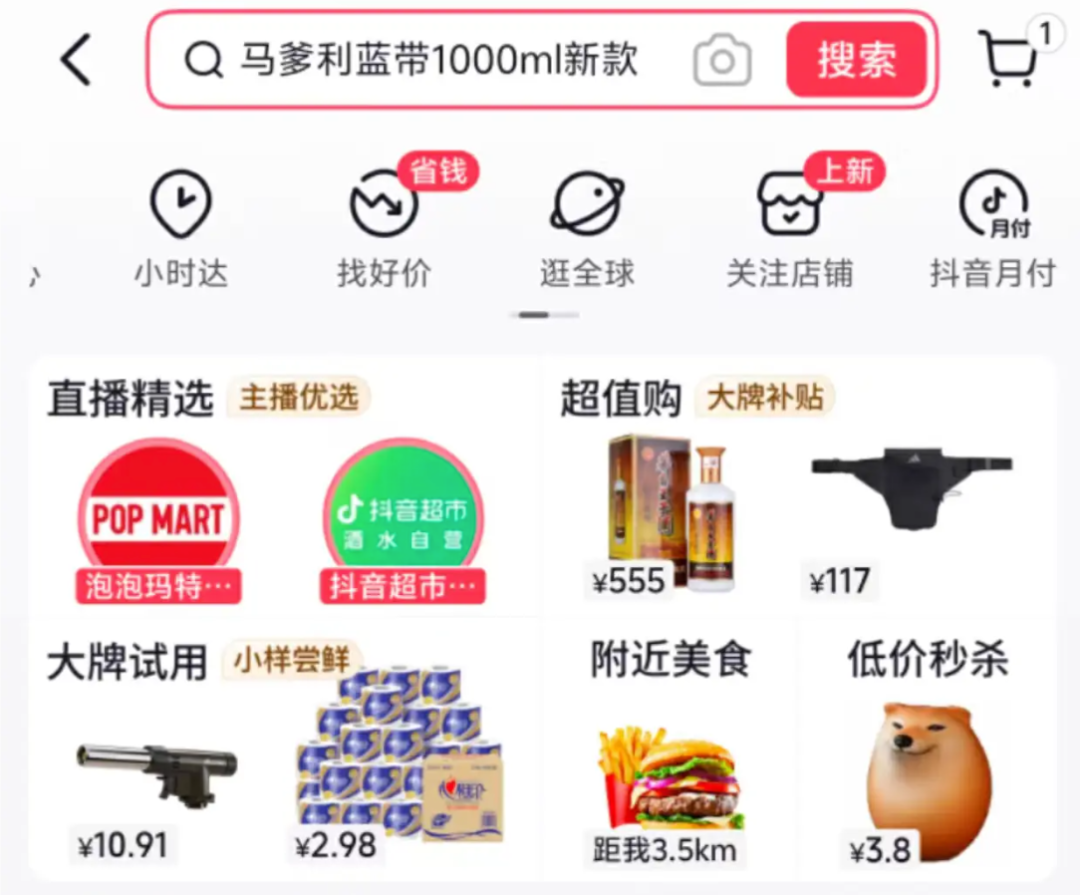Open the POP MART 泡泡玛特 livestream
The height and width of the screenshot is (895, 1080).
(x=158, y=520)
